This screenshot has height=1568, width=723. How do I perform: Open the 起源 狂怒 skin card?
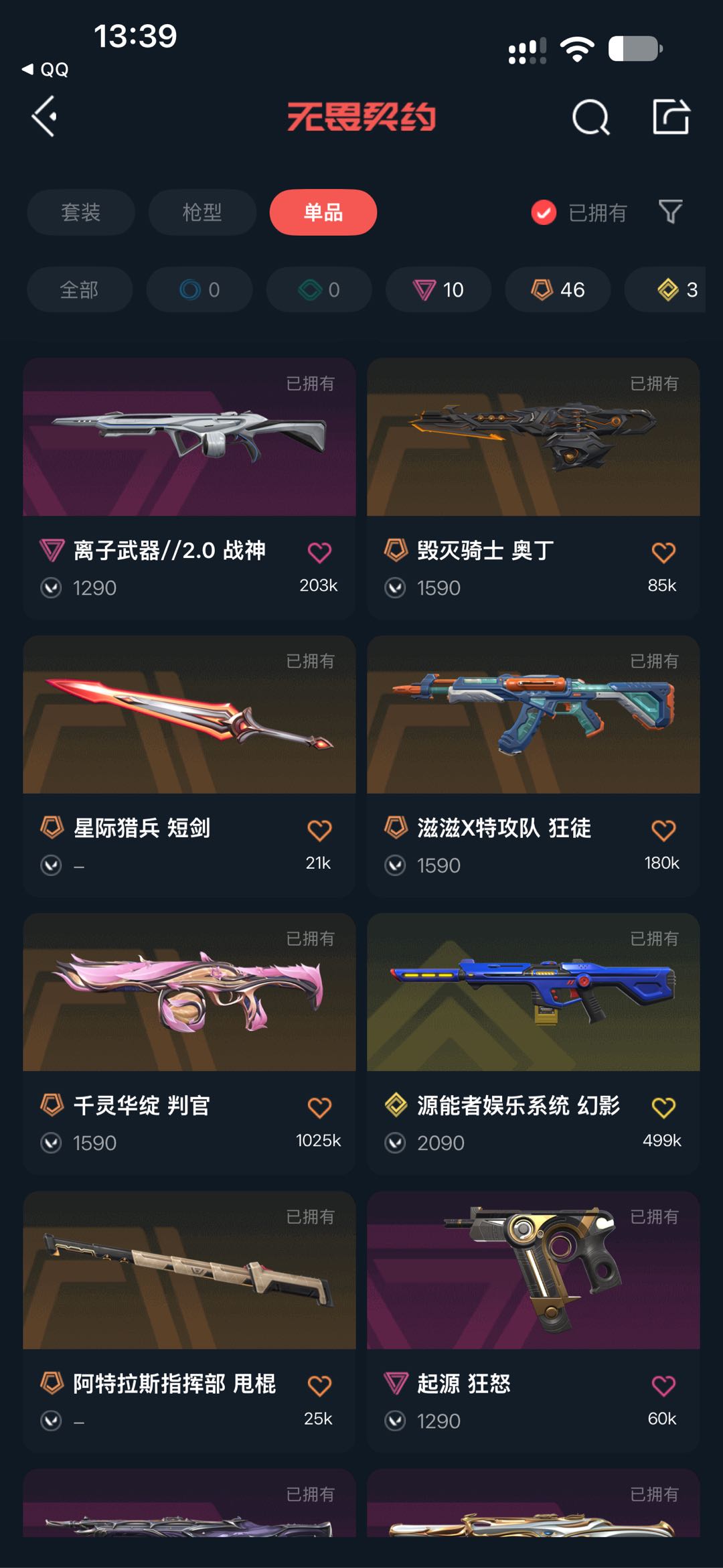[534, 1322]
